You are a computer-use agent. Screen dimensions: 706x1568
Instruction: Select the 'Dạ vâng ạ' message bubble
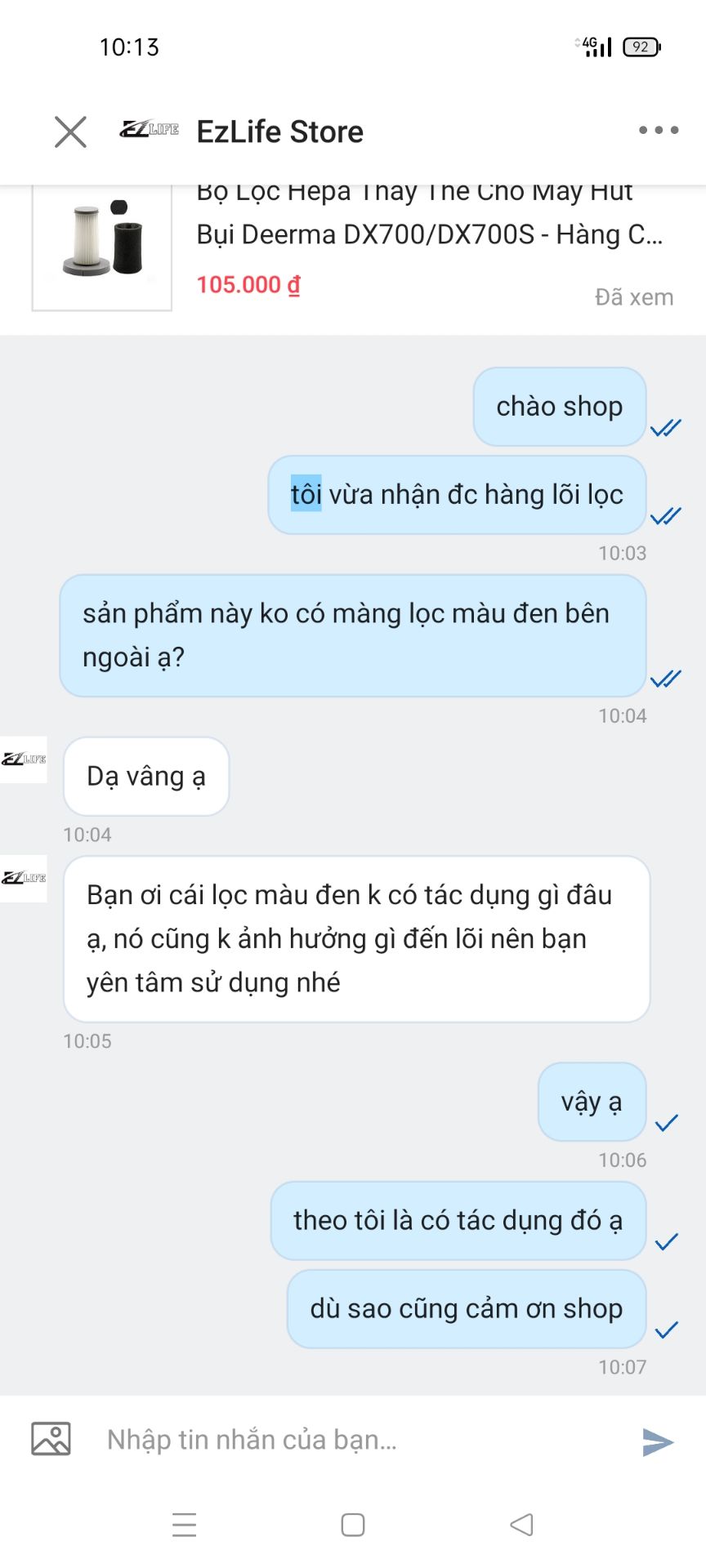(x=145, y=776)
